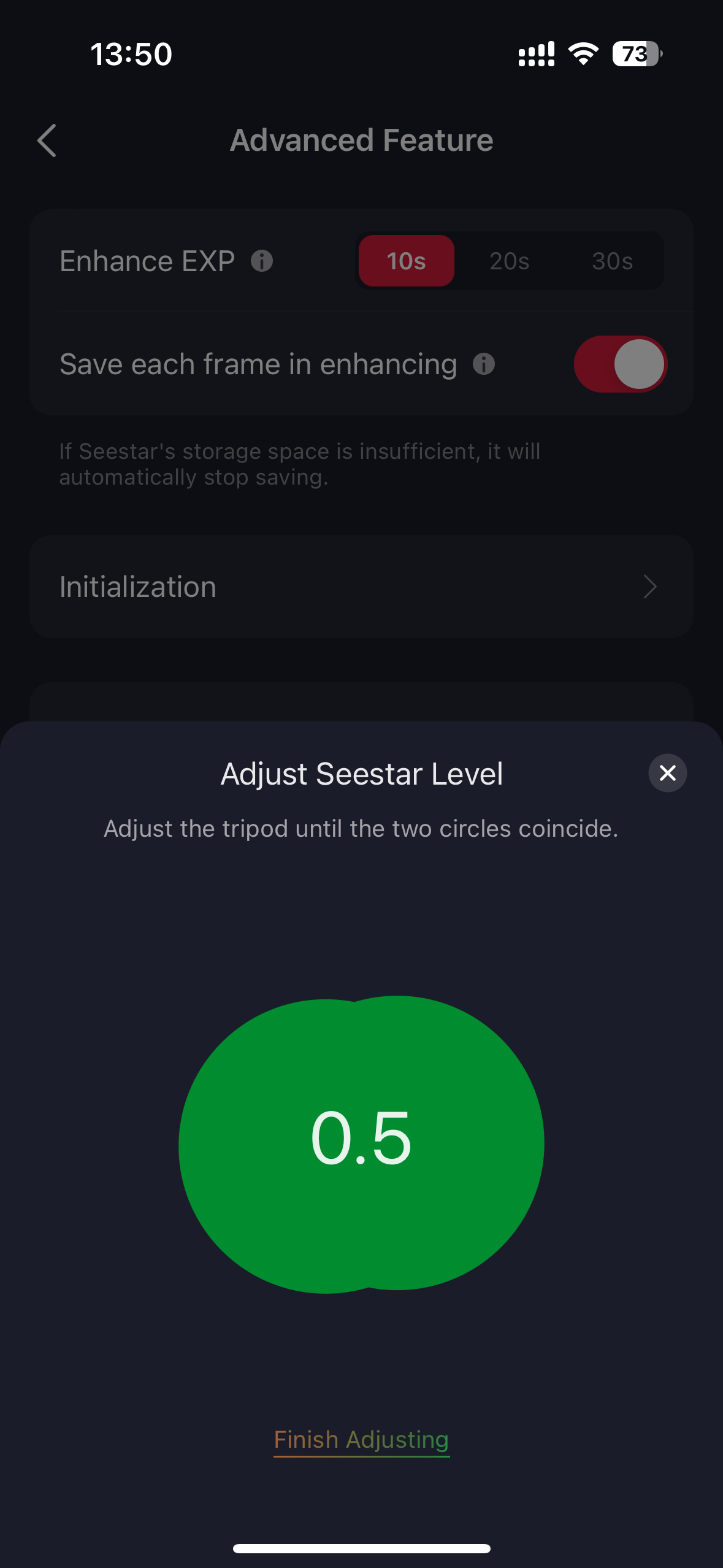Screen dimensions: 723x1568
Task: Tap the battery indicator showing 73
Action: point(635,54)
